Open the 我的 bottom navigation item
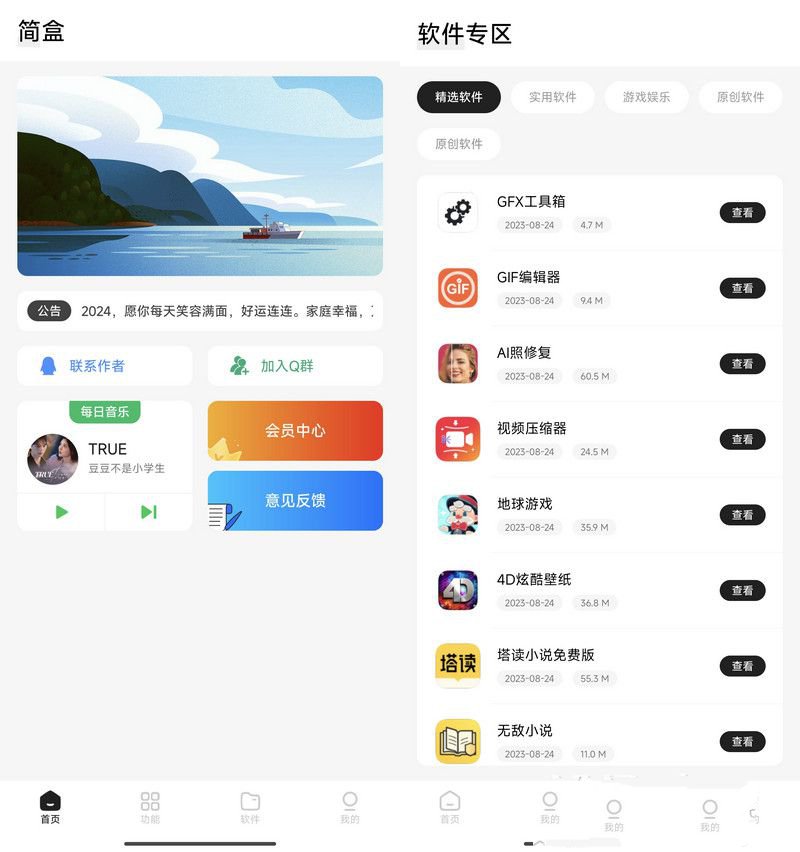Screen dimensions: 800x852 [348, 810]
